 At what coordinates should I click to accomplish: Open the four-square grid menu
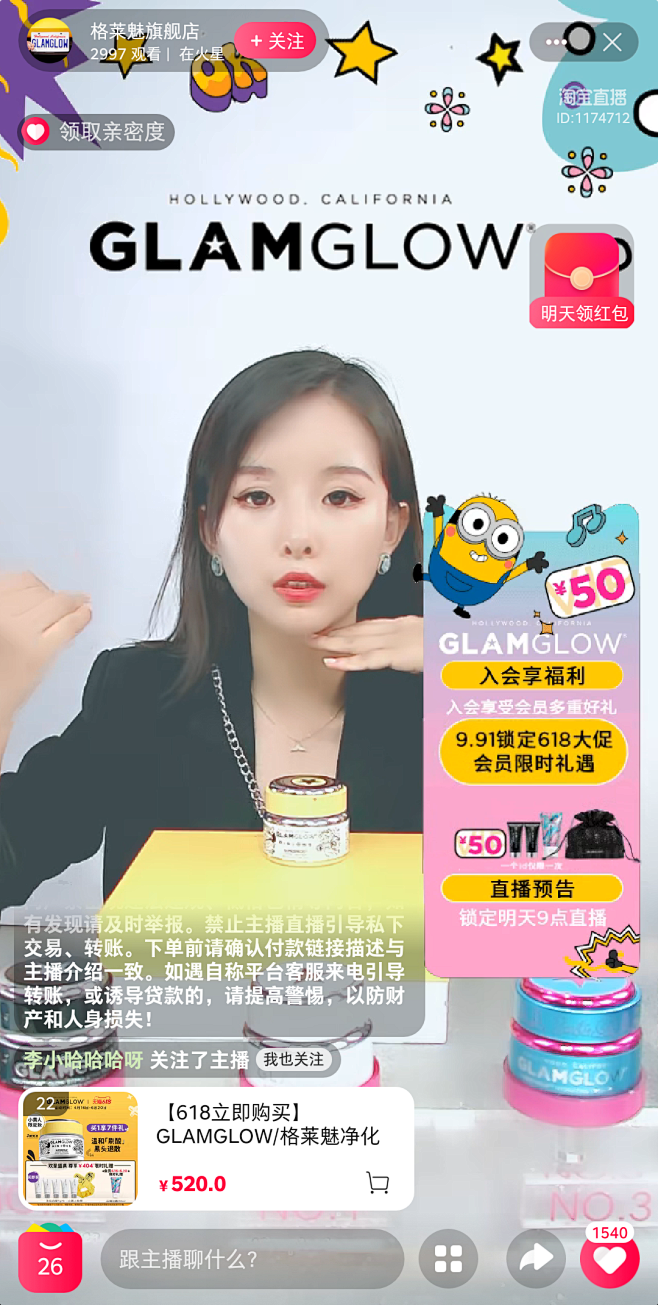(x=448, y=1259)
